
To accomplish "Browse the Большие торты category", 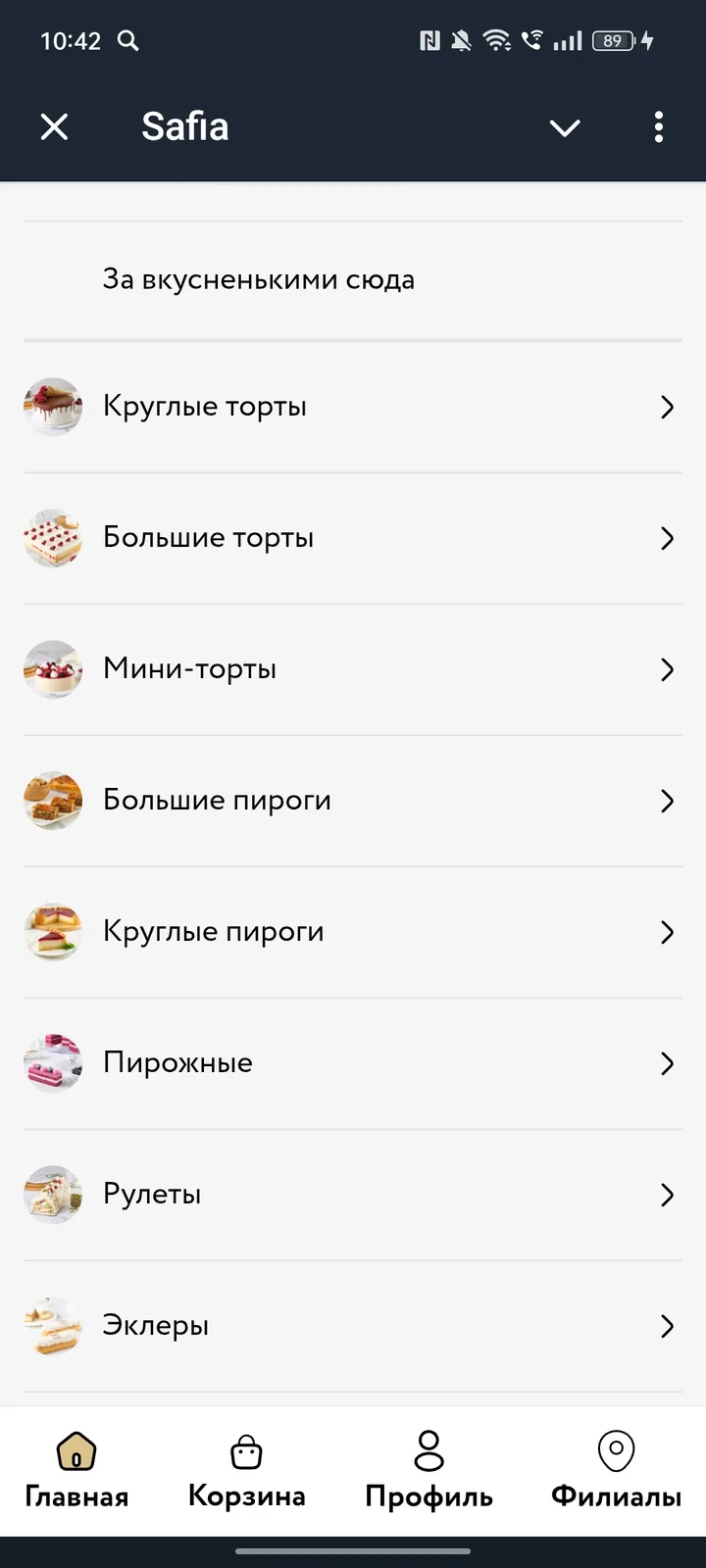I will 351,538.
